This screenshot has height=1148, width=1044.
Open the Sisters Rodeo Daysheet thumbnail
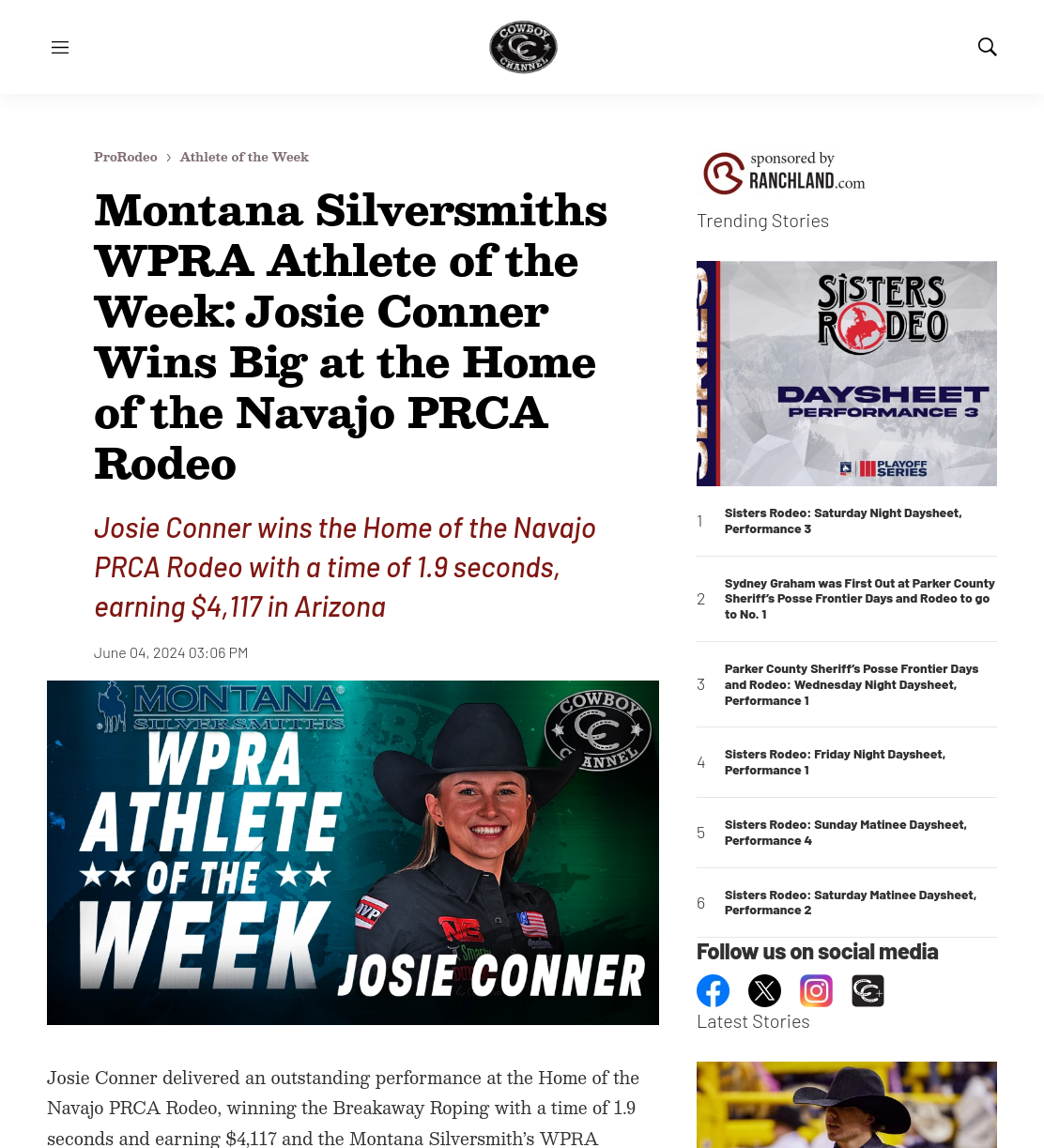pyautogui.click(x=847, y=374)
